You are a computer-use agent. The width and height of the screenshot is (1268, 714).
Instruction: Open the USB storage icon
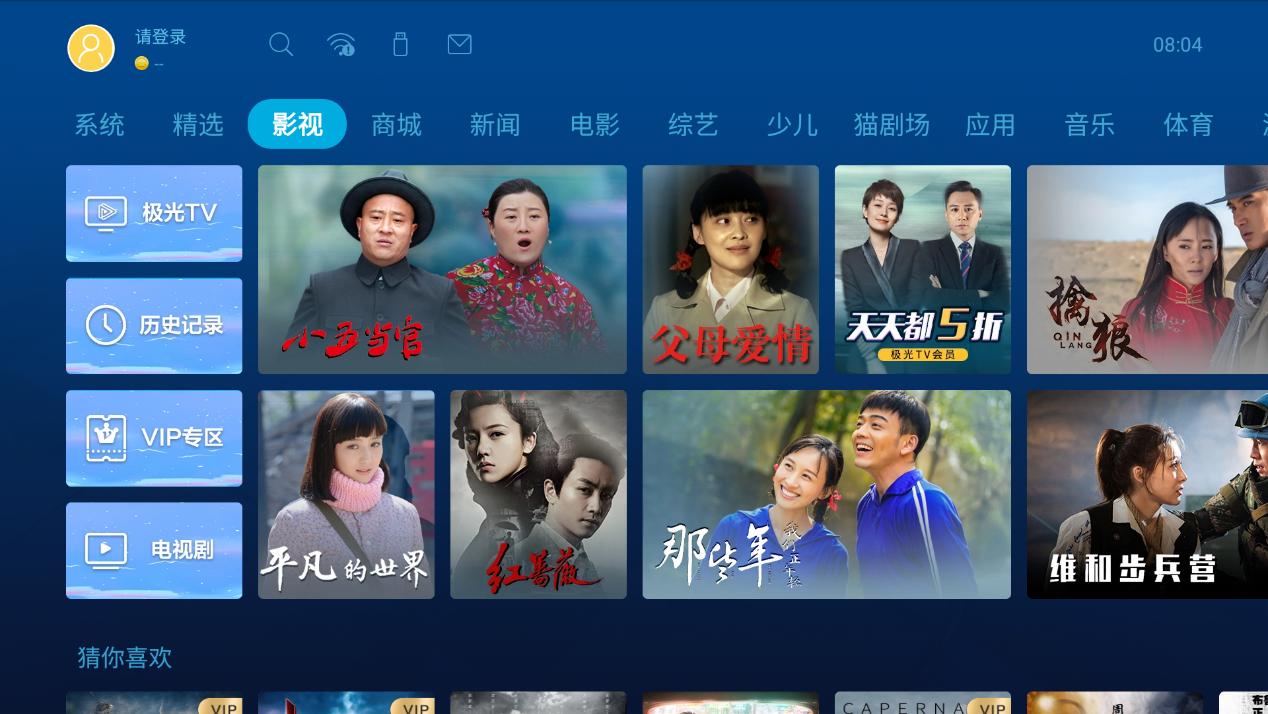(400, 45)
